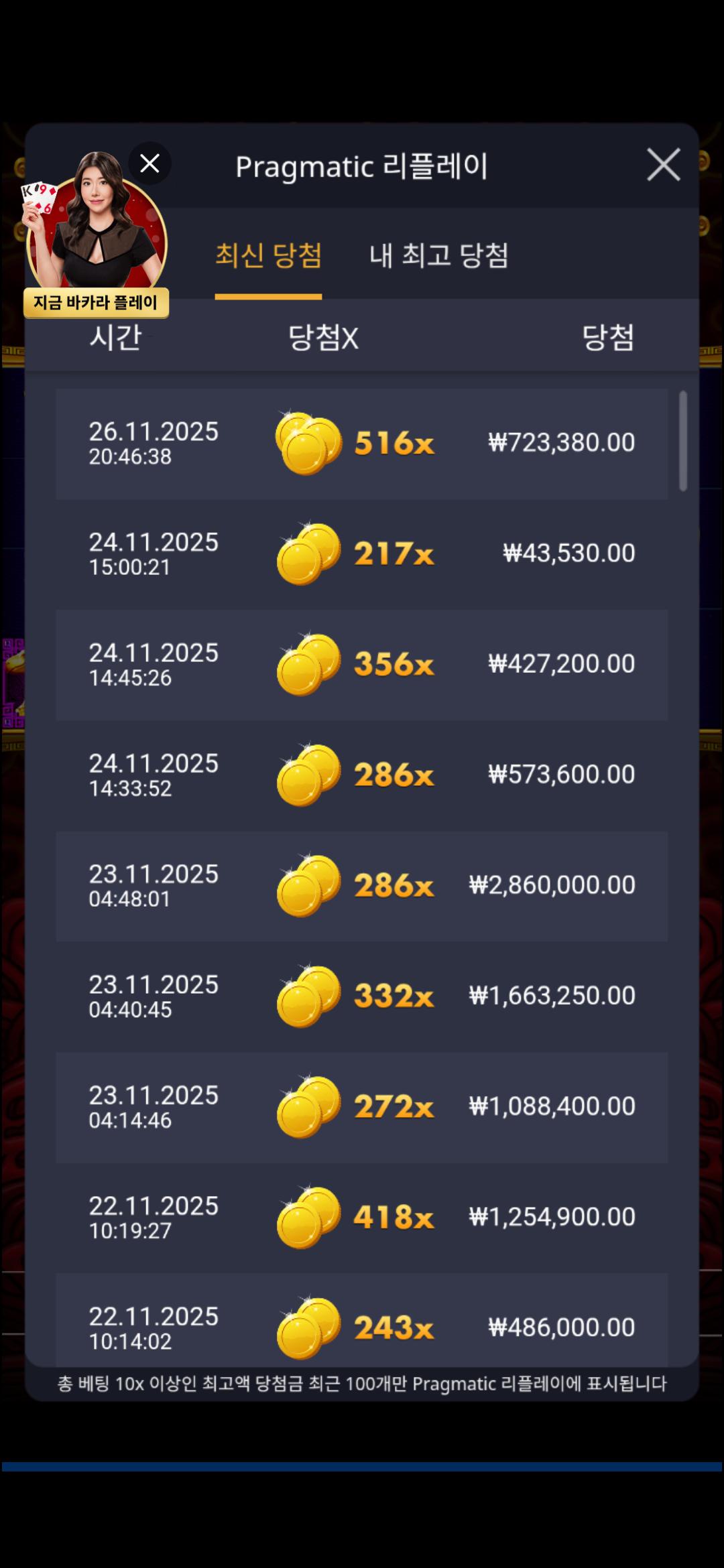Switch to the 내 최고 당첨 tab

click(x=439, y=255)
